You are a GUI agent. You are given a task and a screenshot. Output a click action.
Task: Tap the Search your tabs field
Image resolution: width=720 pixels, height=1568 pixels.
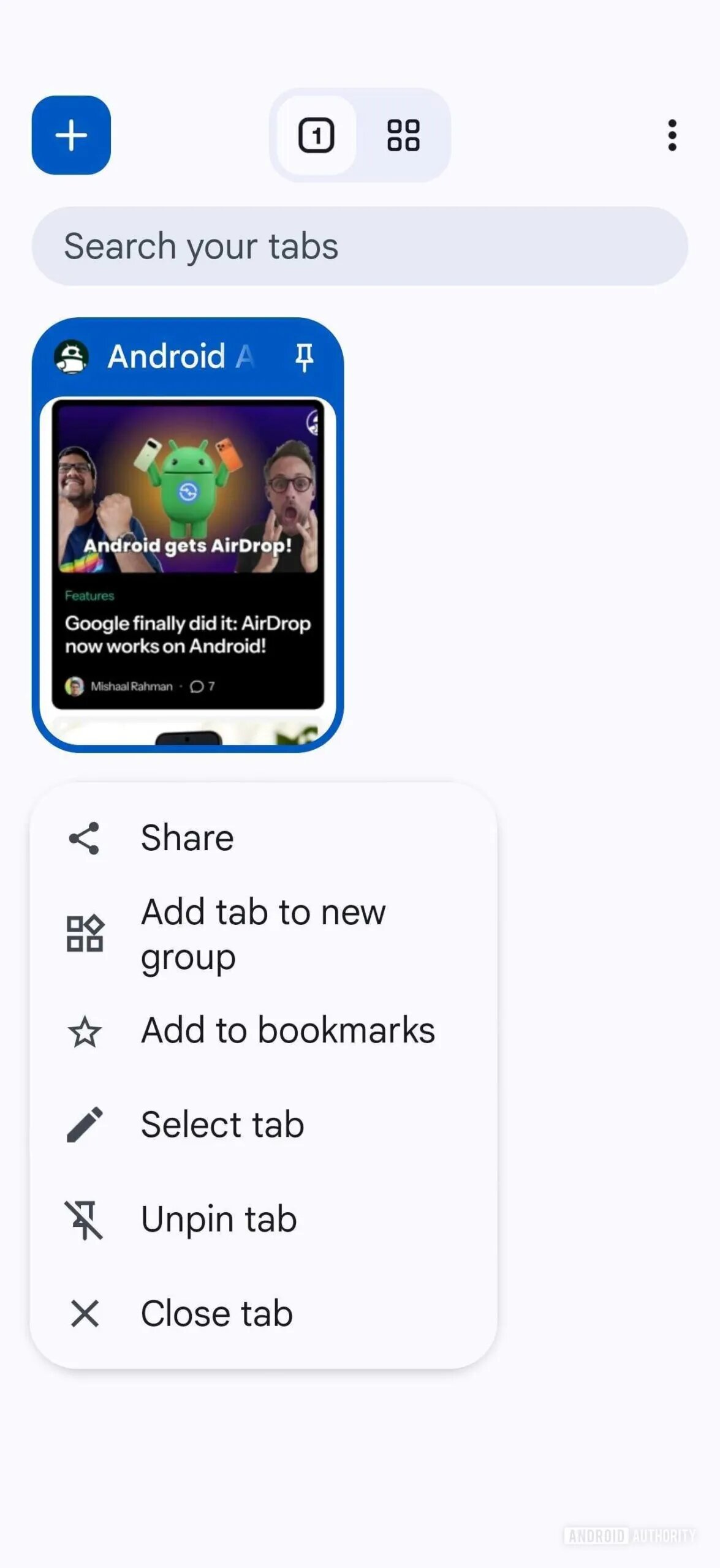point(359,246)
